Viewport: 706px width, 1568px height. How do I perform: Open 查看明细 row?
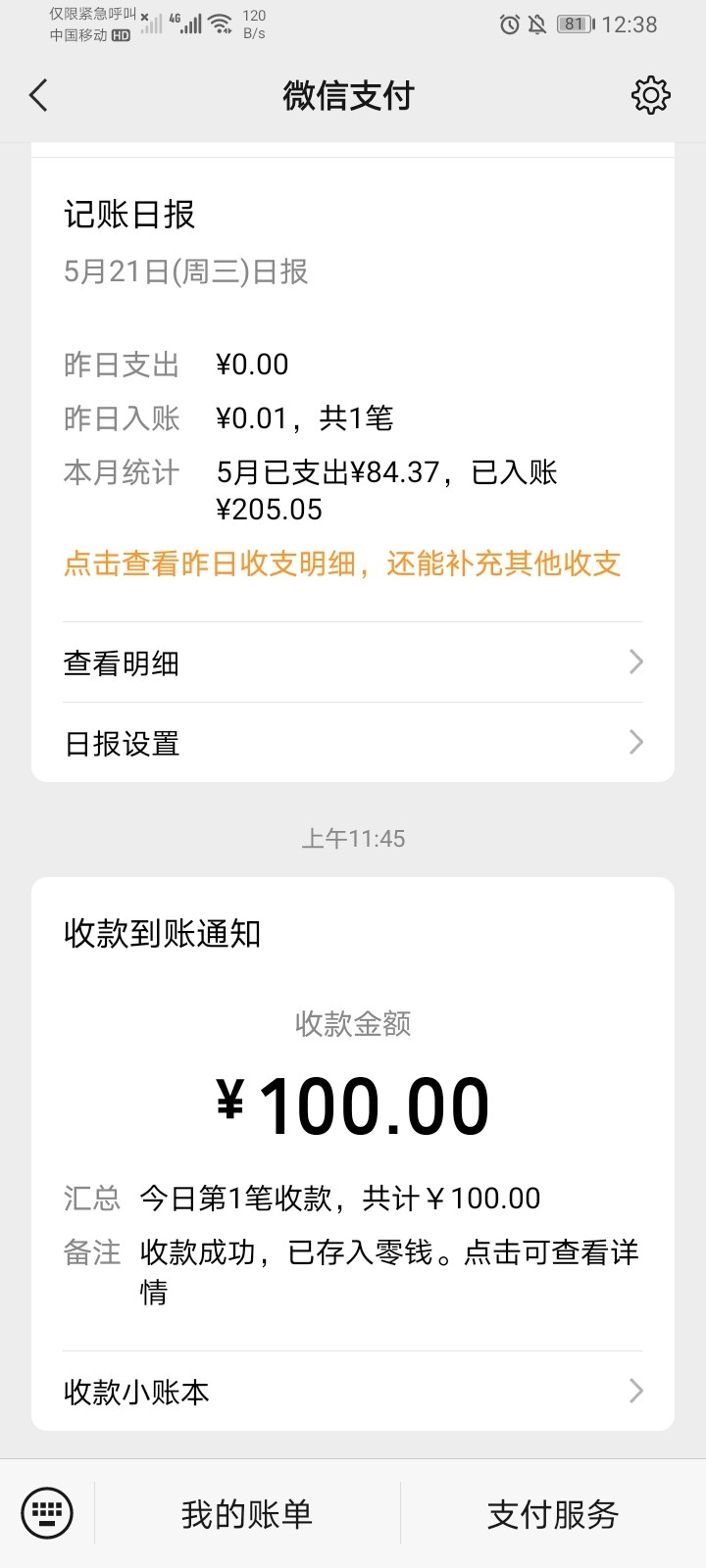[x=353, y=662]
